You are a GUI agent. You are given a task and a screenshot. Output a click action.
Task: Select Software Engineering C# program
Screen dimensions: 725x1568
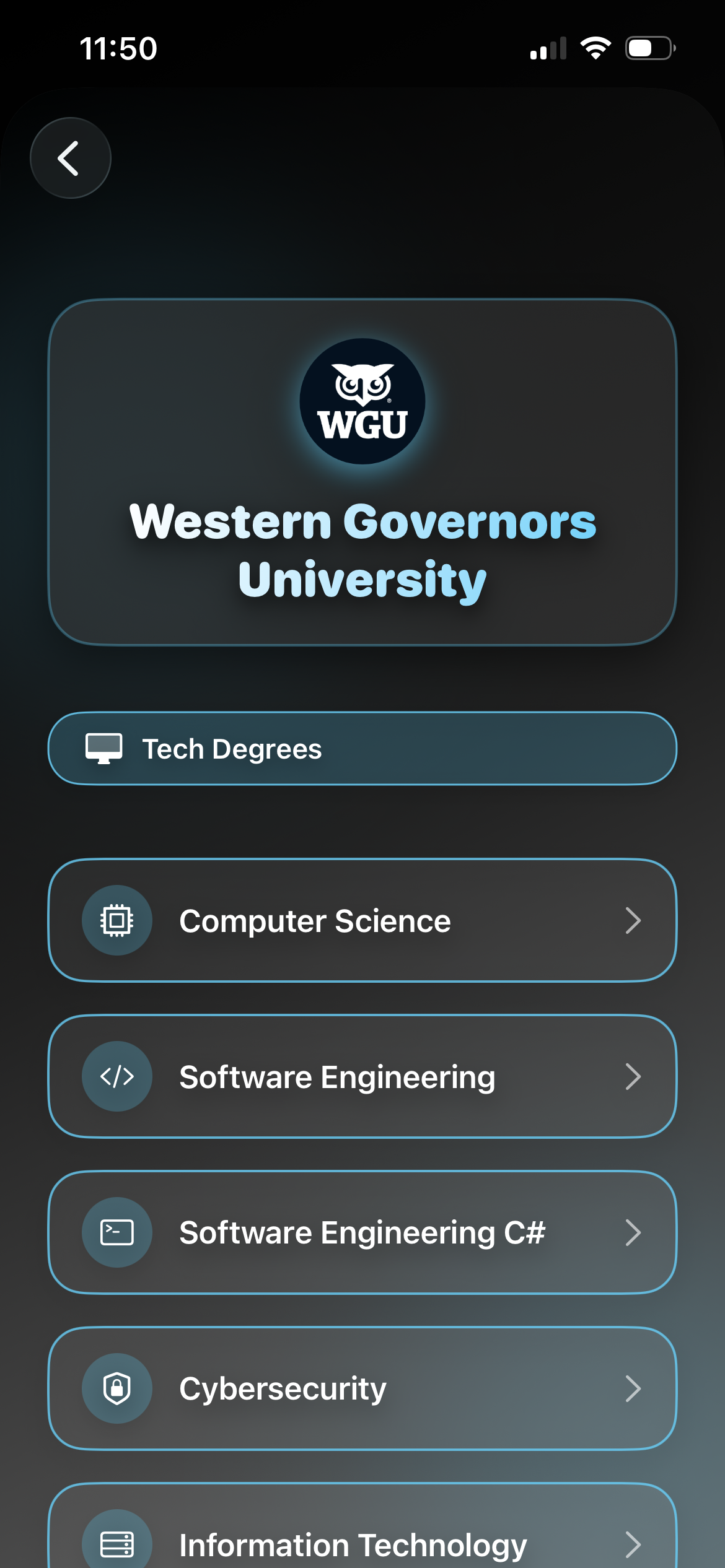pyautogui.click(x=362, y=1232)
